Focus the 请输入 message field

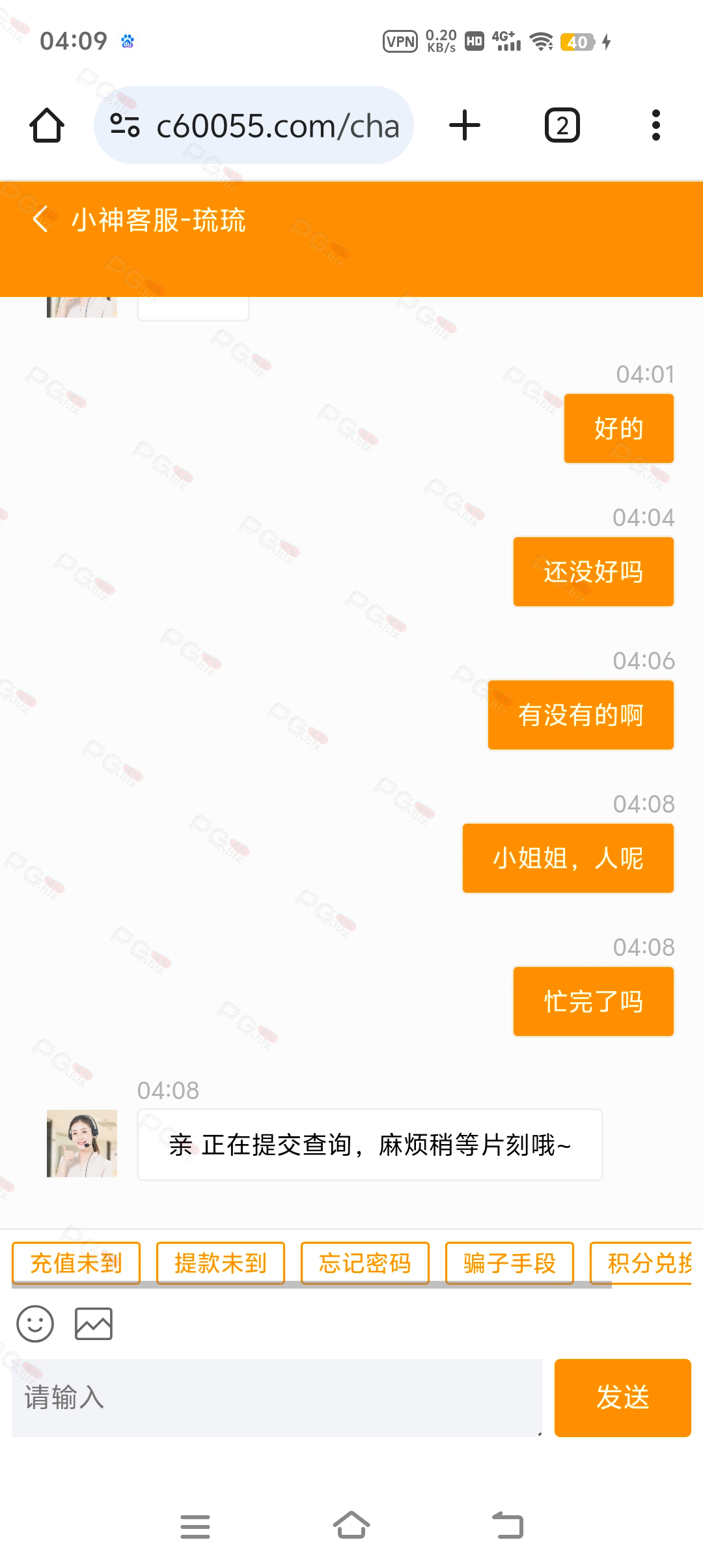[277, 1397]
